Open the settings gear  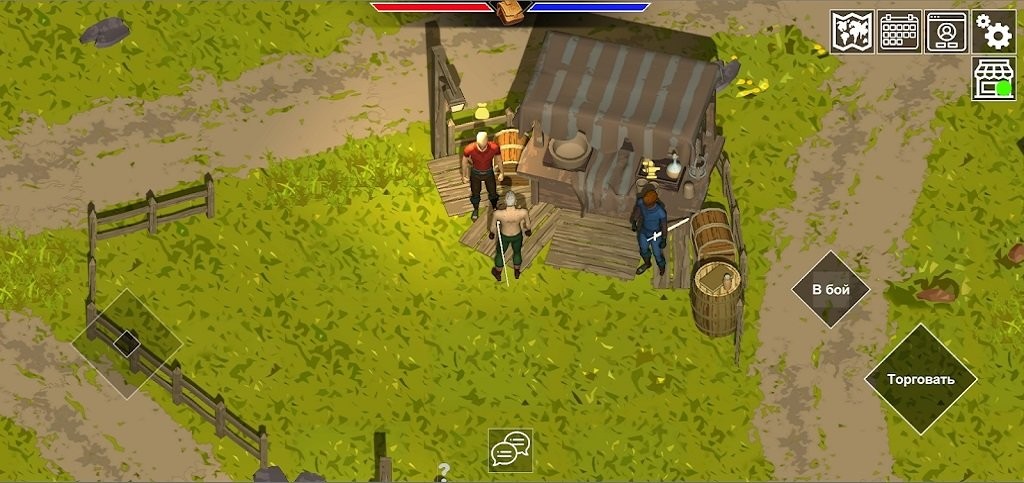tap(994, 32)
